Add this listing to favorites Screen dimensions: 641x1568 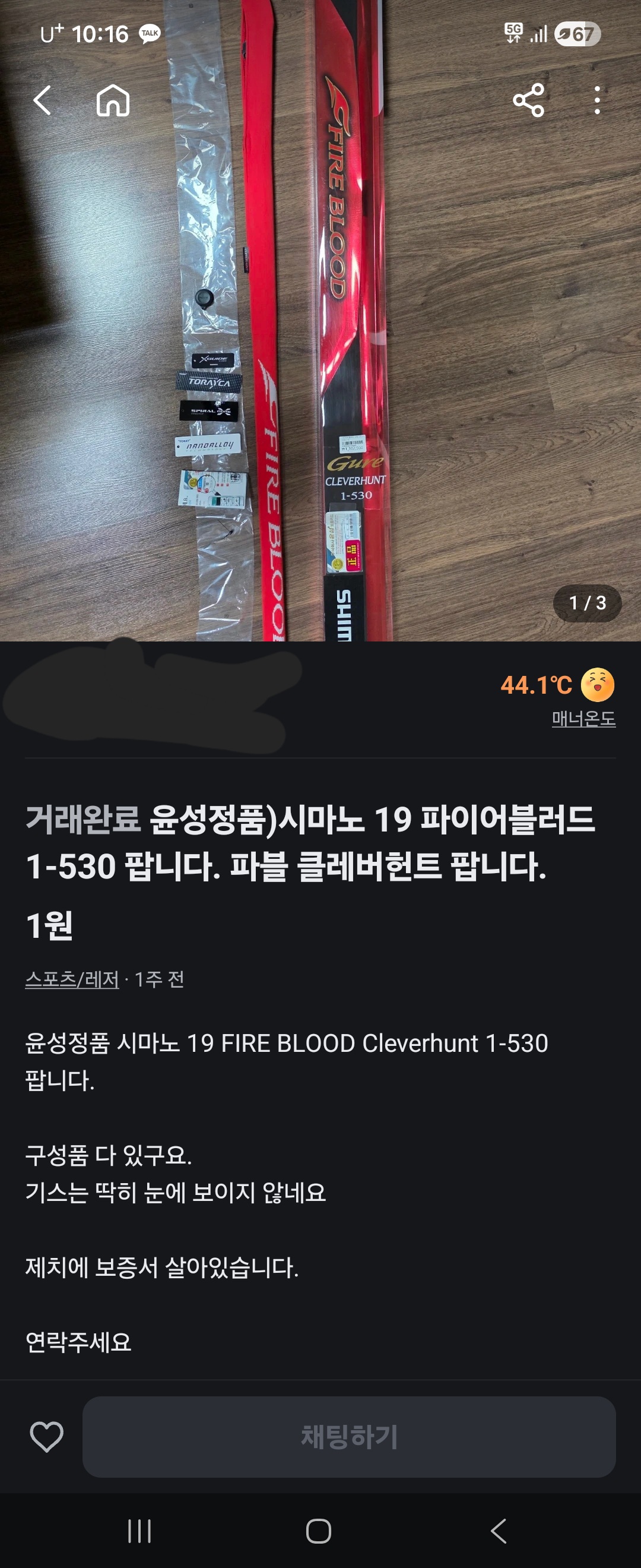click(x=47, y=1437)
